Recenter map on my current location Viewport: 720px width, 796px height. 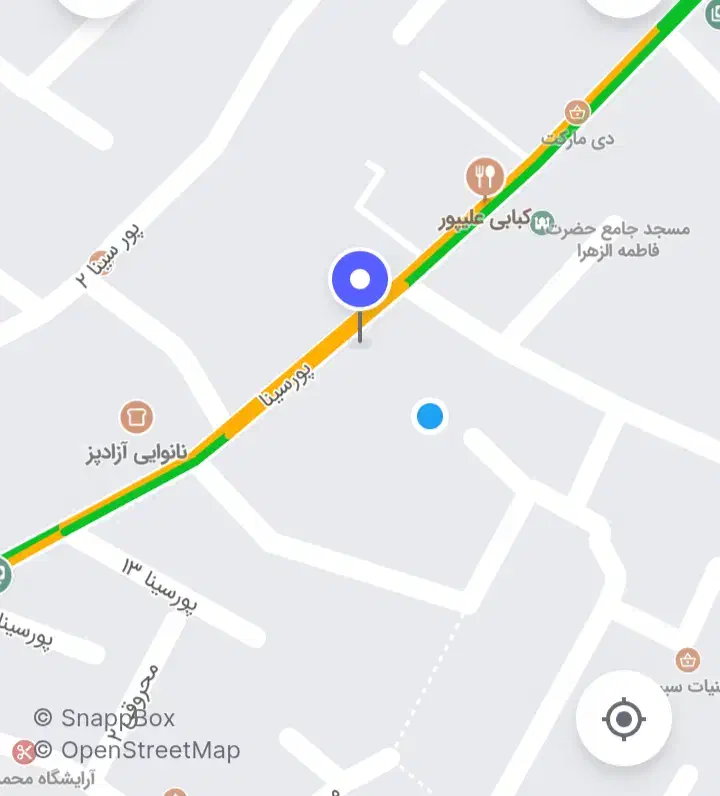(x=624, y=718)
